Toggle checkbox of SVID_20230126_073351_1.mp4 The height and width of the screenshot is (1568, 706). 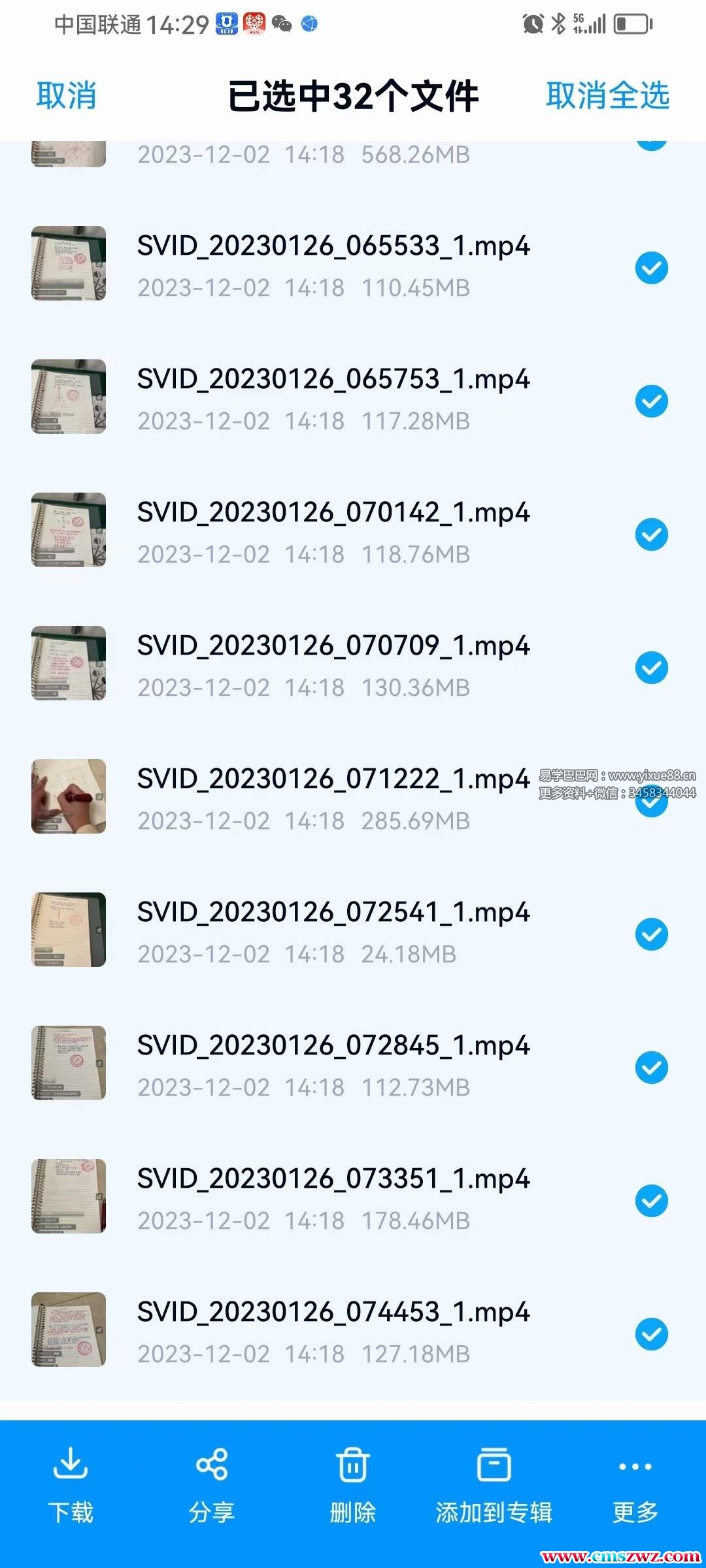point(651,1201)
